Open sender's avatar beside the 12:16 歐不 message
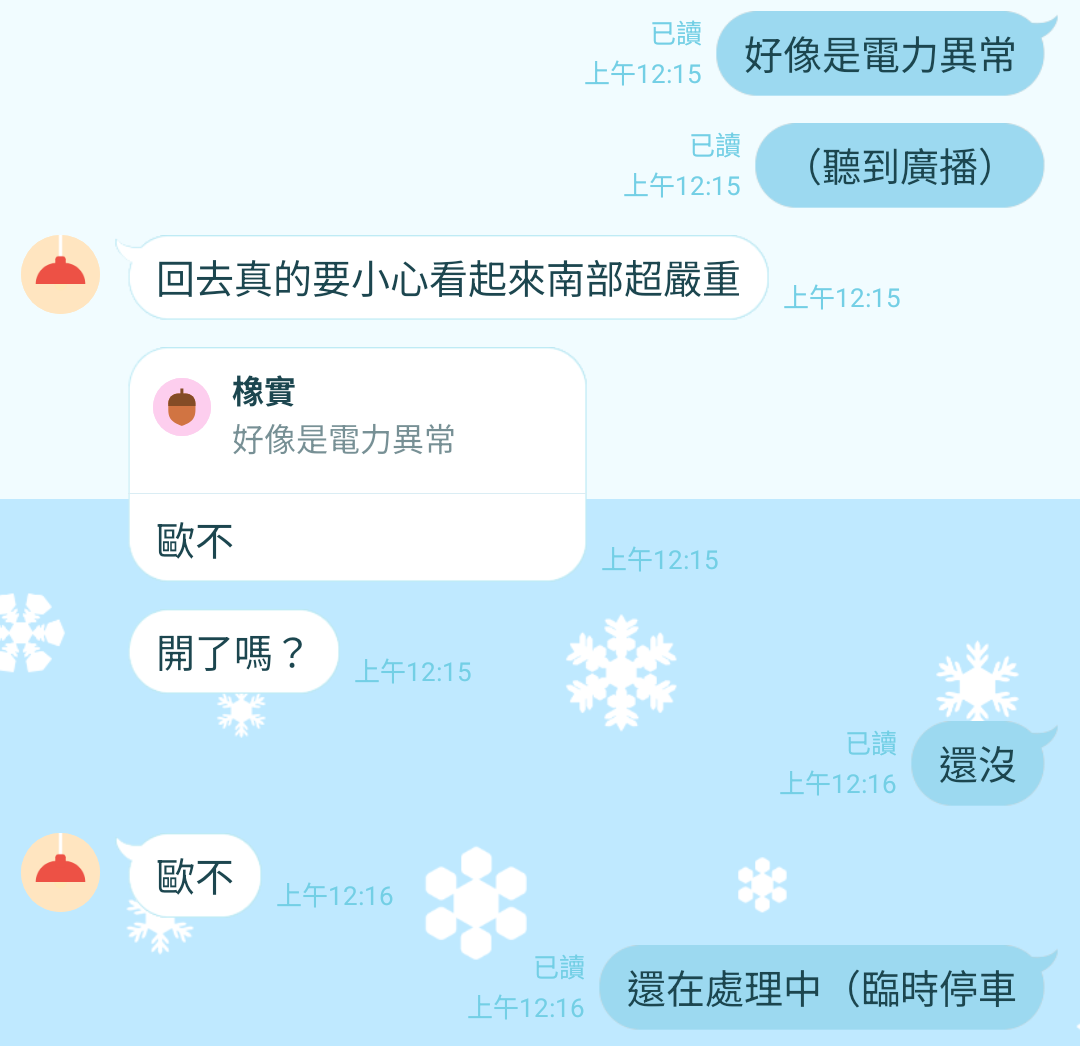This screenshot has width=1080, height=1046. (x=60, y=873)
